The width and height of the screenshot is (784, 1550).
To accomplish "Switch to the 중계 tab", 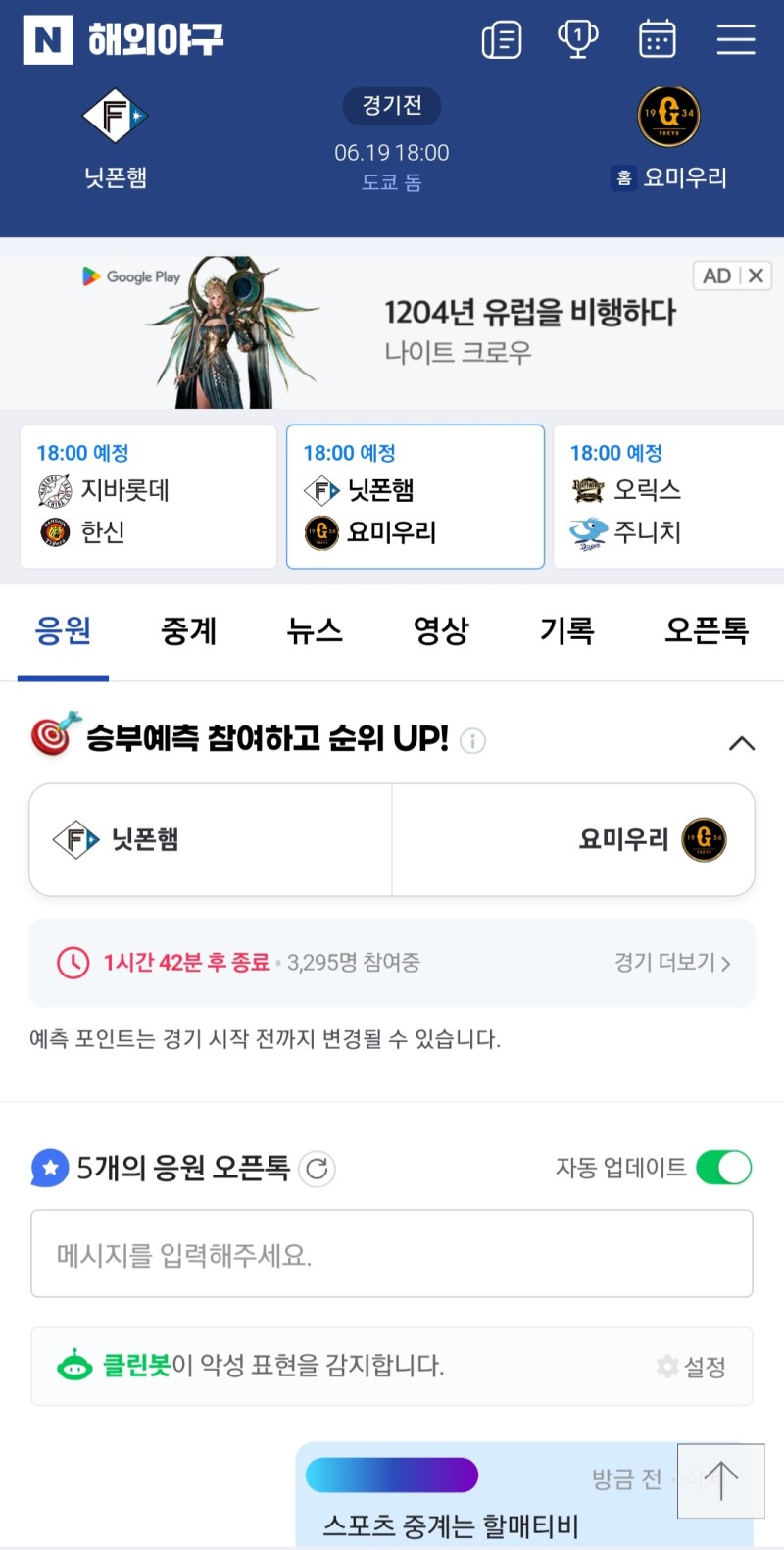I will (x=188, y=630).
